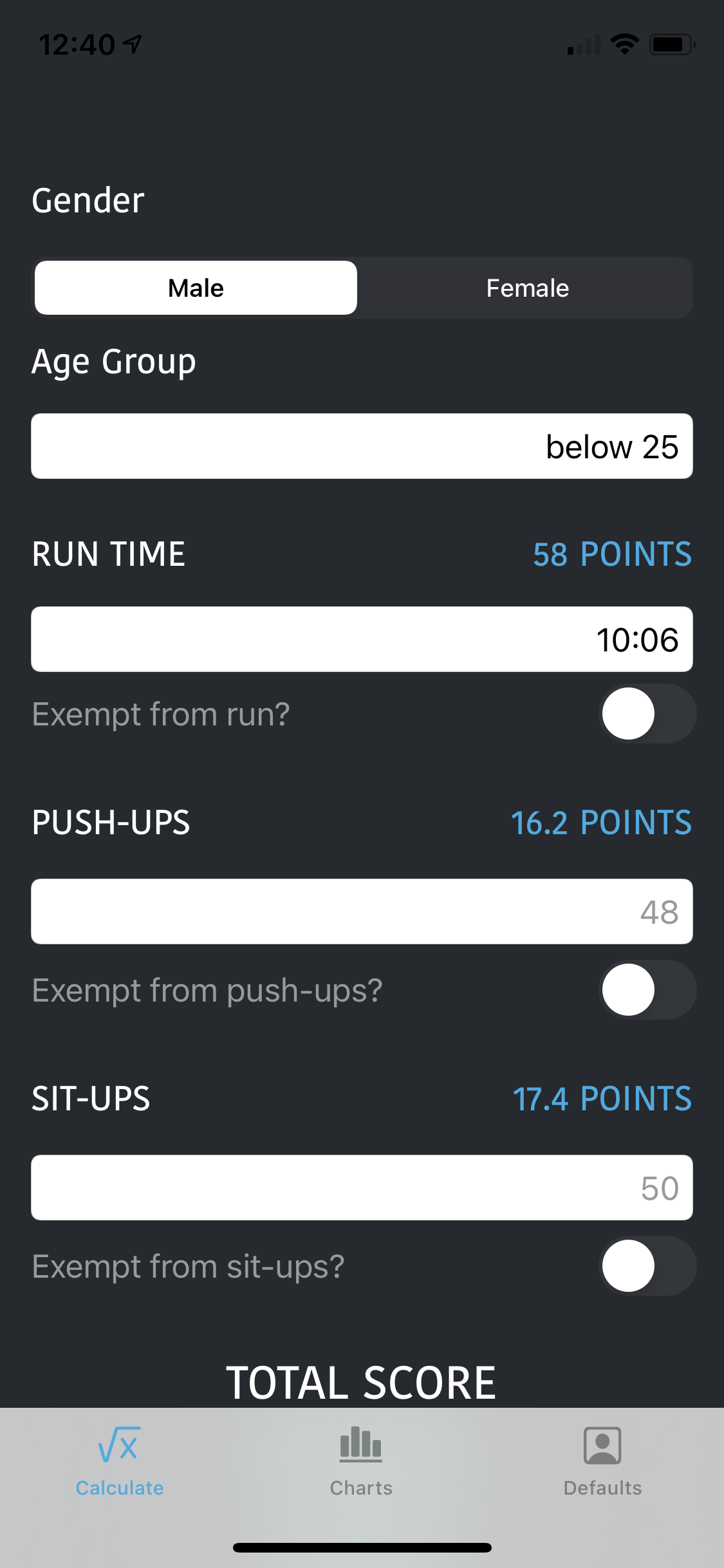Enter number of push-ups
This screenshot has width=724, height=1568.
coord(362,911)
